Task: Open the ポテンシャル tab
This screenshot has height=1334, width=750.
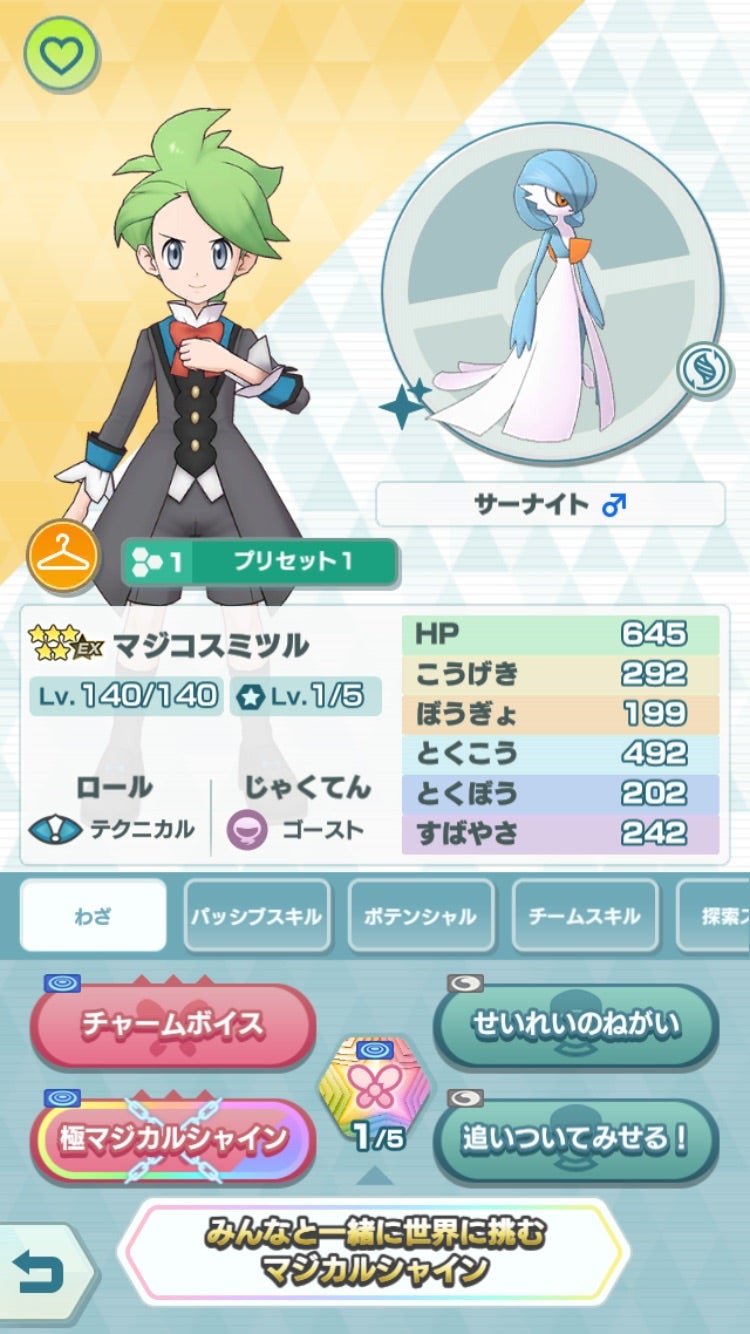Action: tap(421, 915)
